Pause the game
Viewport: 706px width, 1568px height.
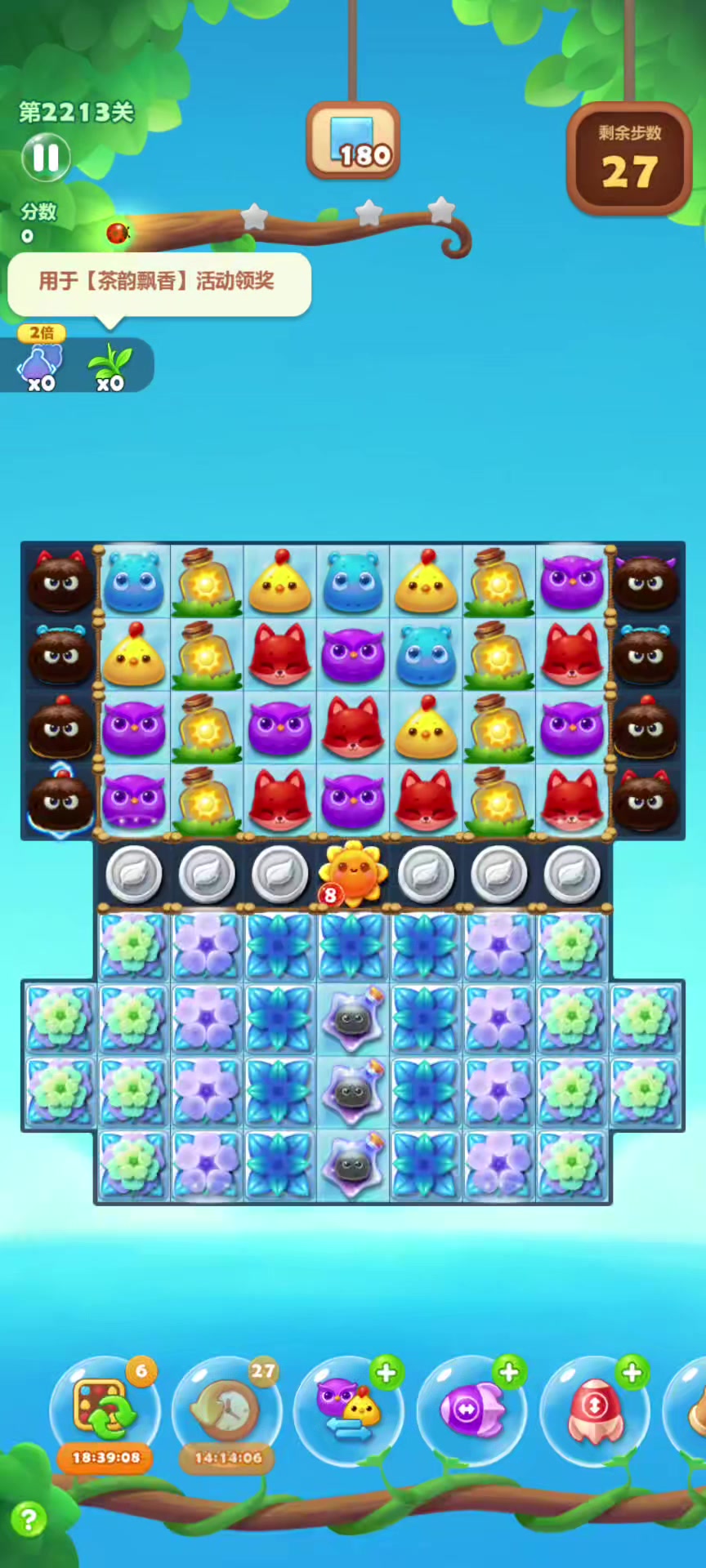coord(46,158)
